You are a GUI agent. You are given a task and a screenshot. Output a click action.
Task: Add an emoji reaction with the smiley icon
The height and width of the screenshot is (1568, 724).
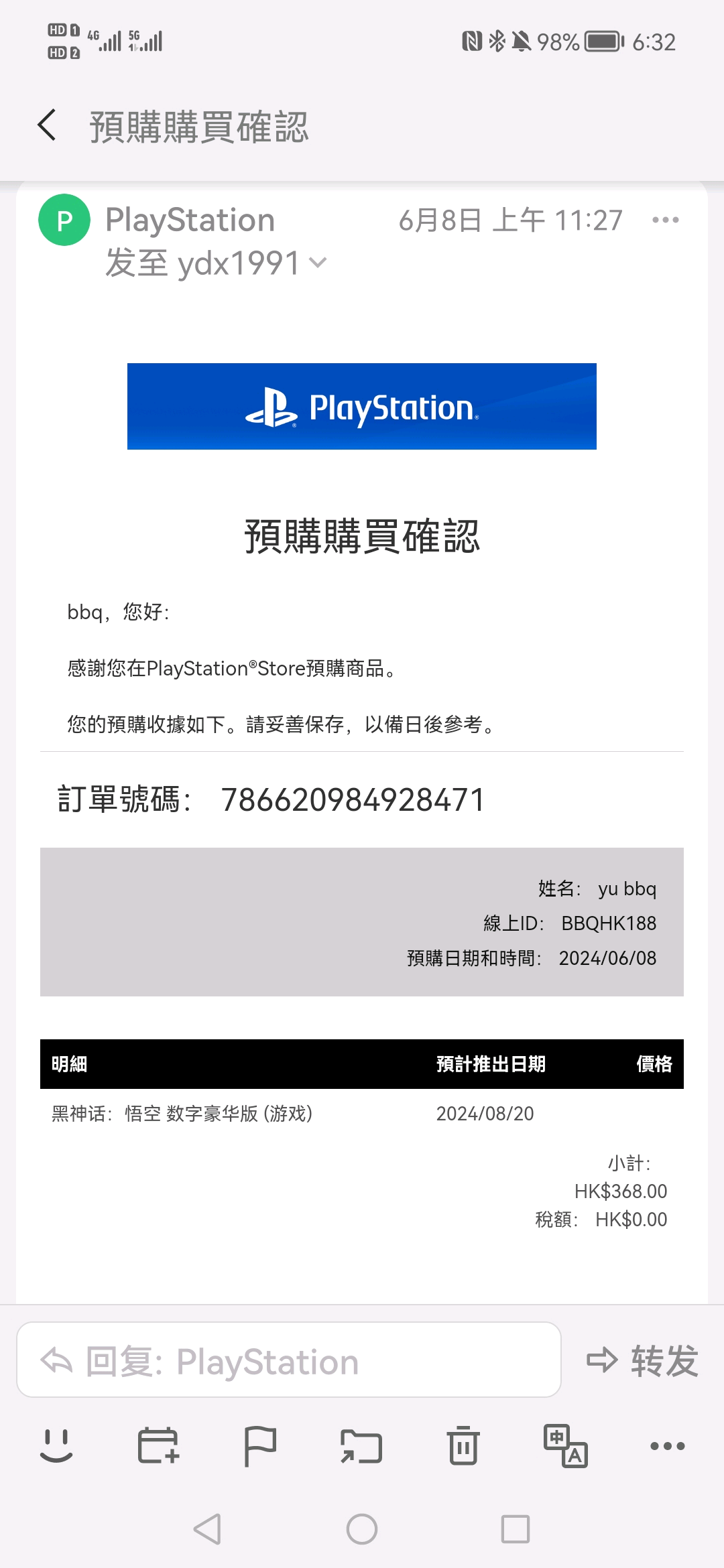pos(56,1445)
